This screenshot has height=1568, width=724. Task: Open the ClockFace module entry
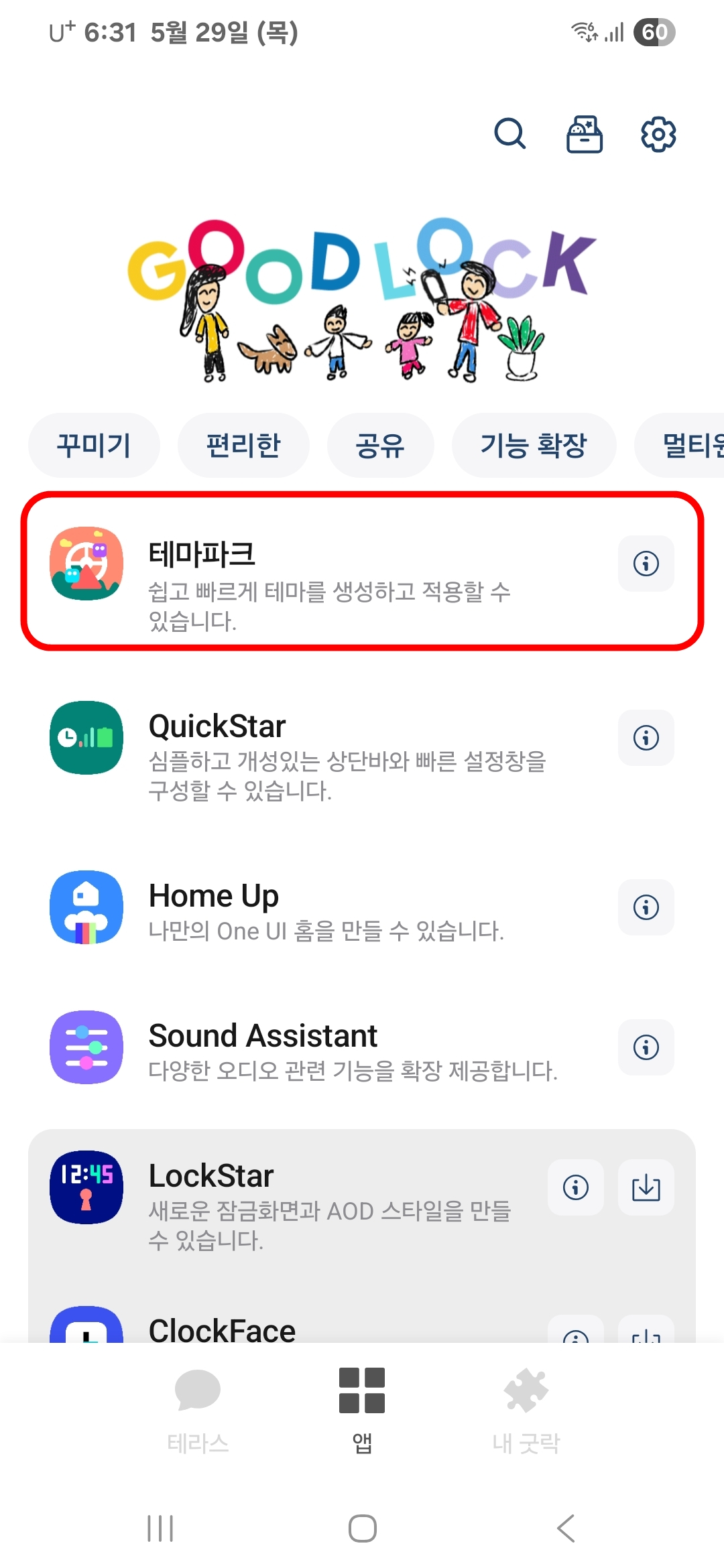[x=221, y=1330]
